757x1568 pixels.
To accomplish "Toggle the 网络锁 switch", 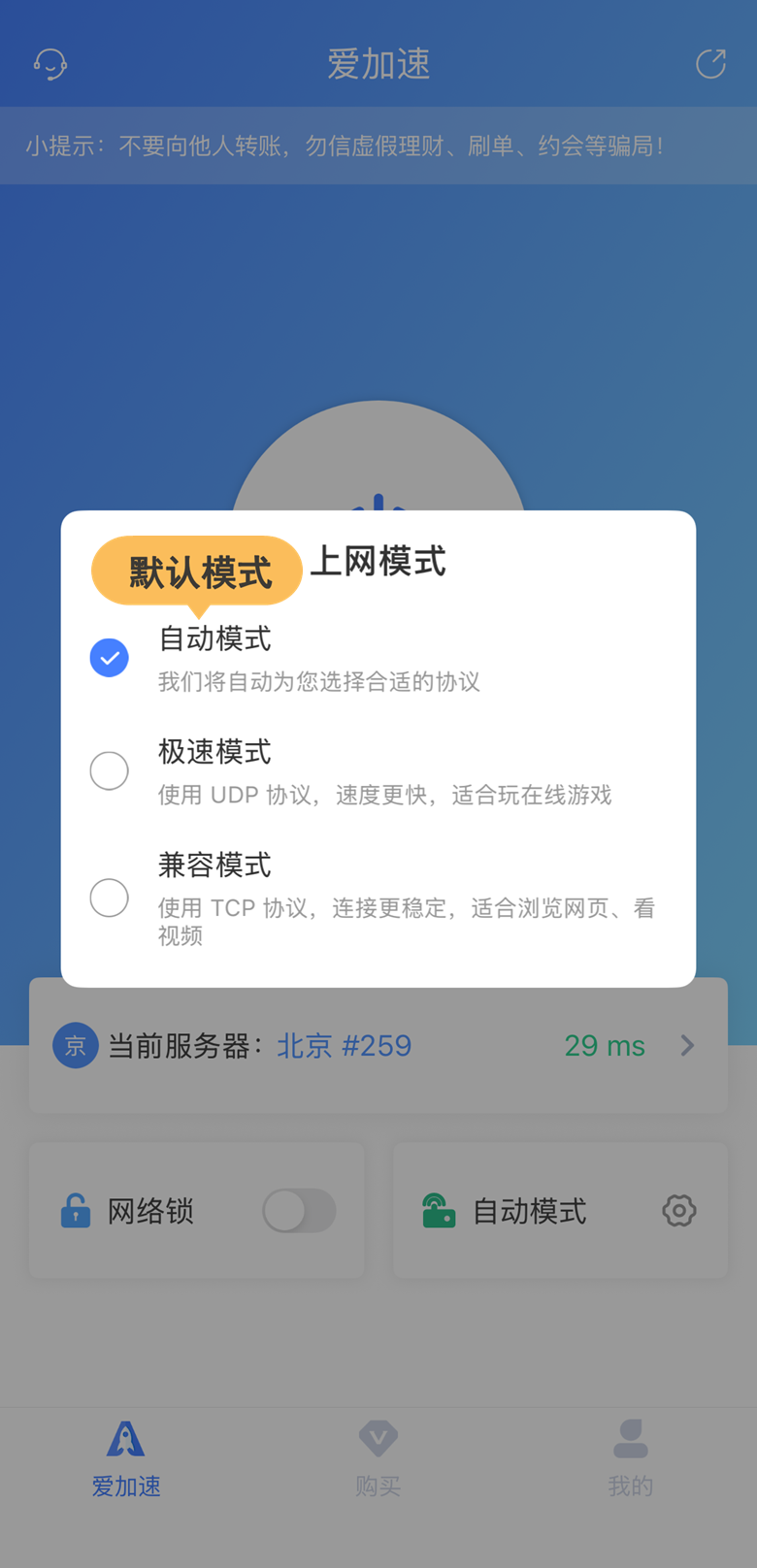I will [299, 1211].
